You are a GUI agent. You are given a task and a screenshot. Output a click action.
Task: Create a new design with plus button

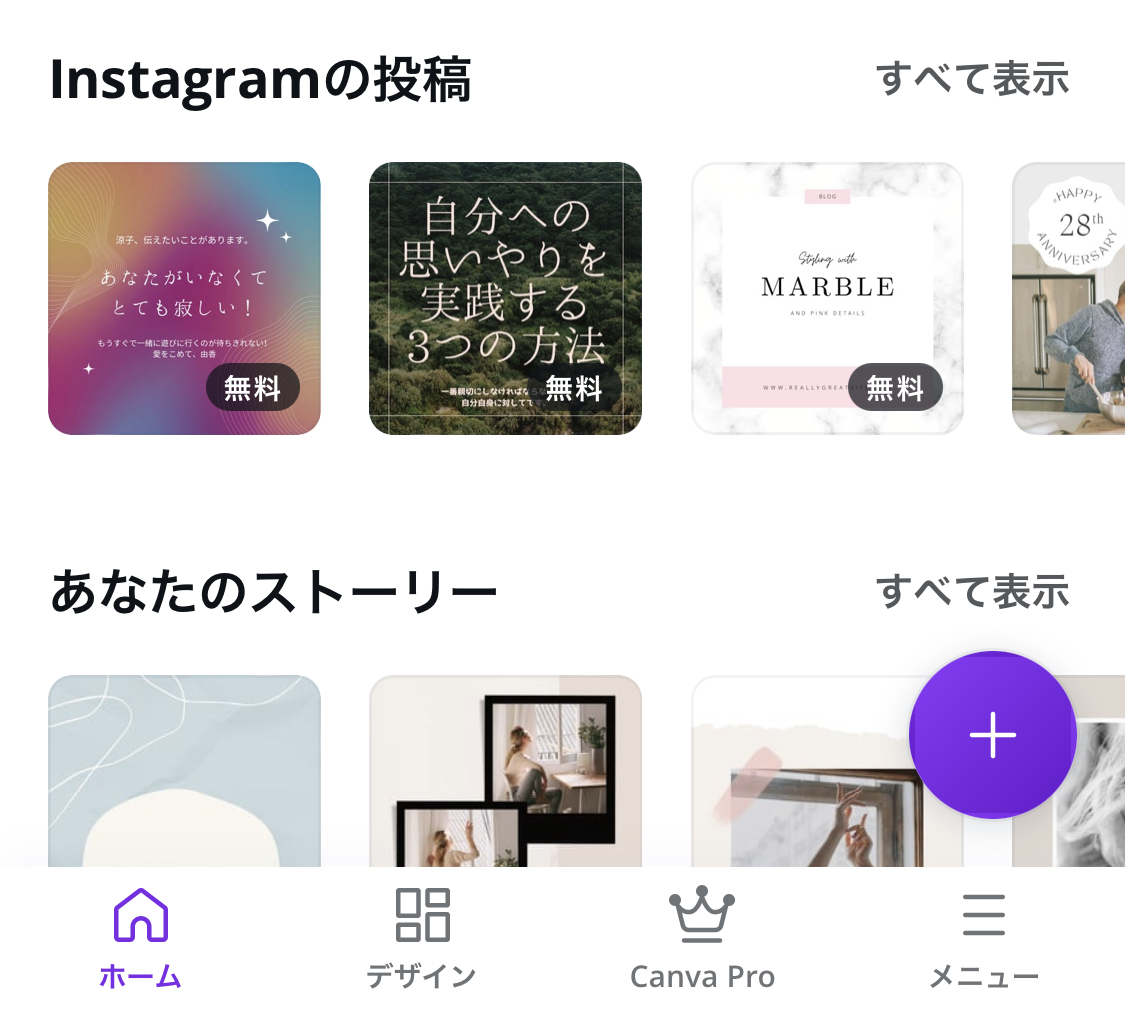tap(992, 735)
